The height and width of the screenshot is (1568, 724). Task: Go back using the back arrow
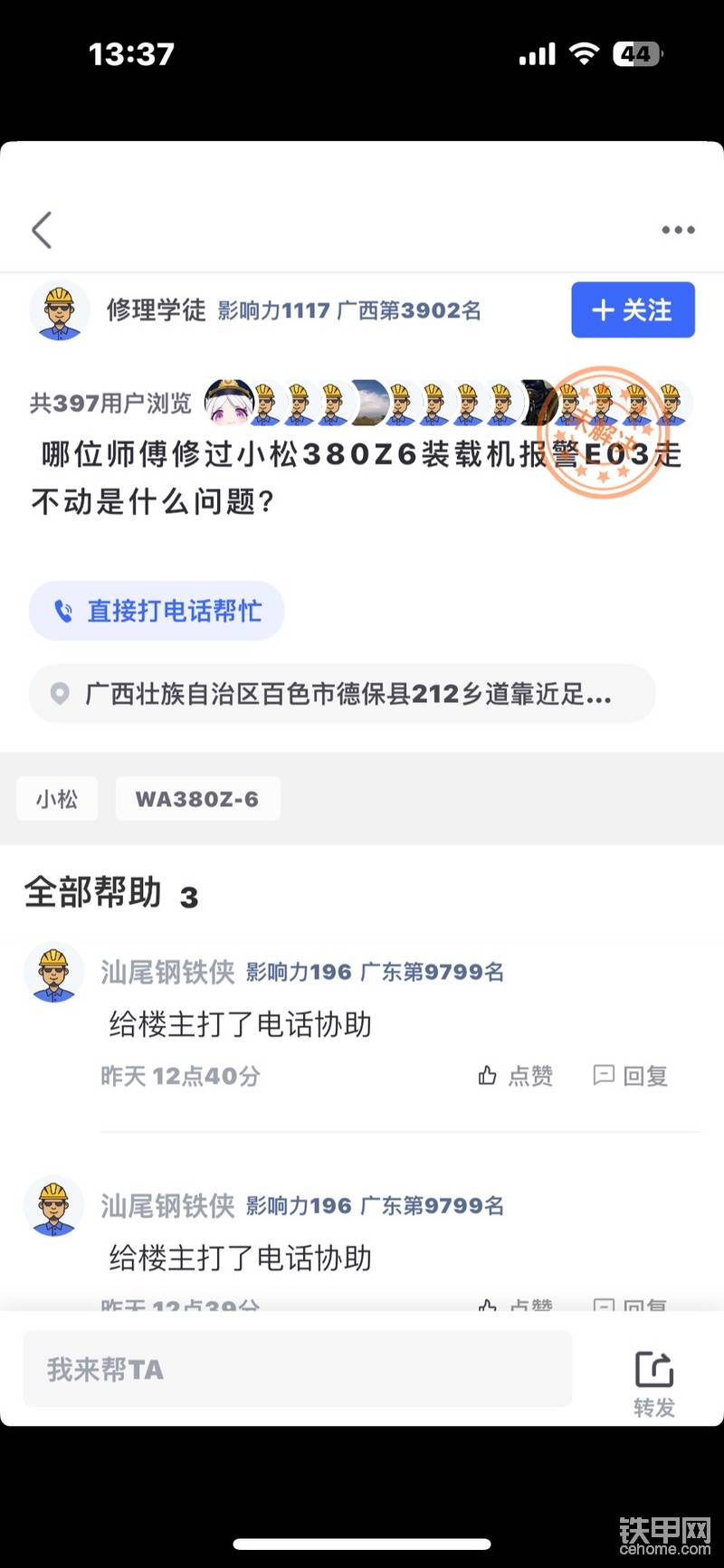pyautogui.click(x=42, y=230)
